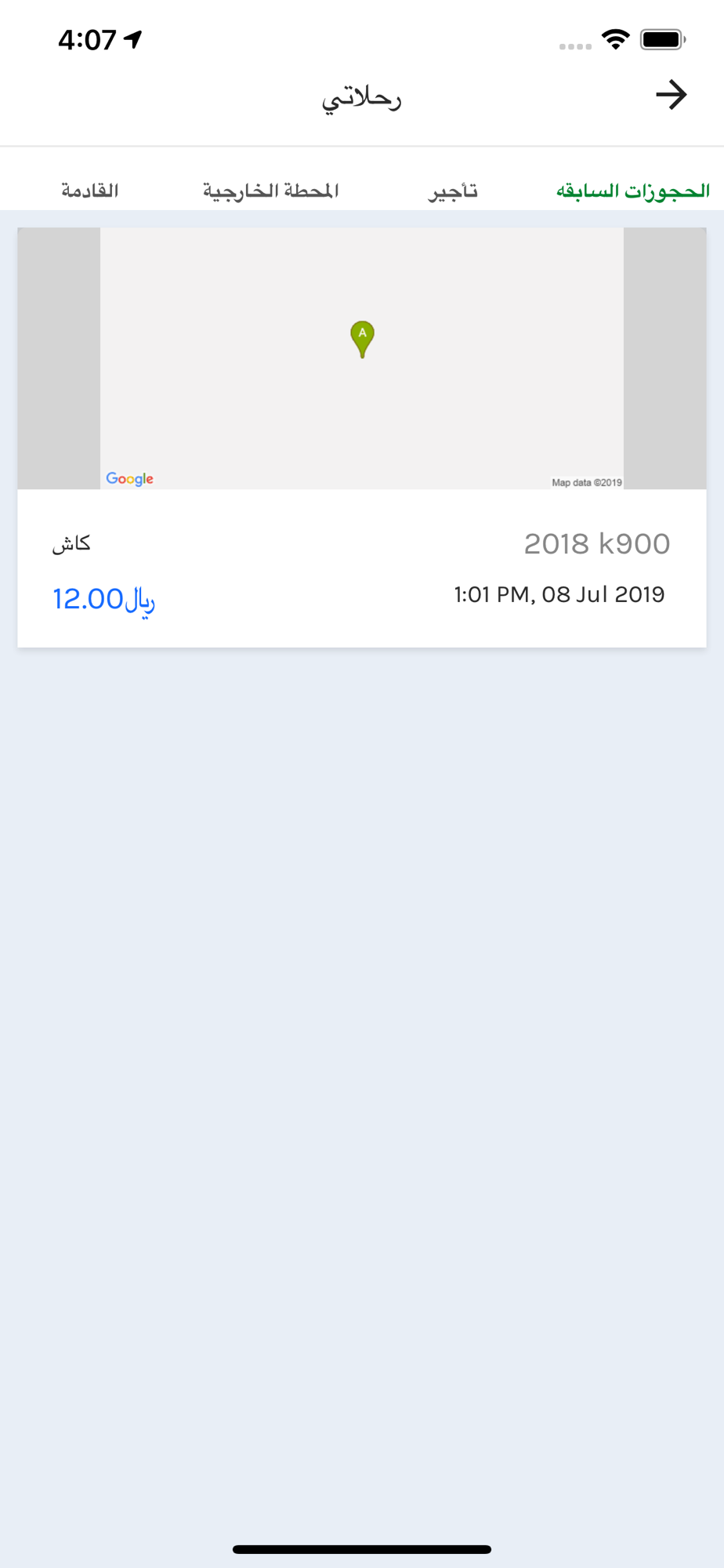This screenshot has width=724, height=1568.
Task: Open the المحطة الخارجية tab
Action: tap(270, 191)
